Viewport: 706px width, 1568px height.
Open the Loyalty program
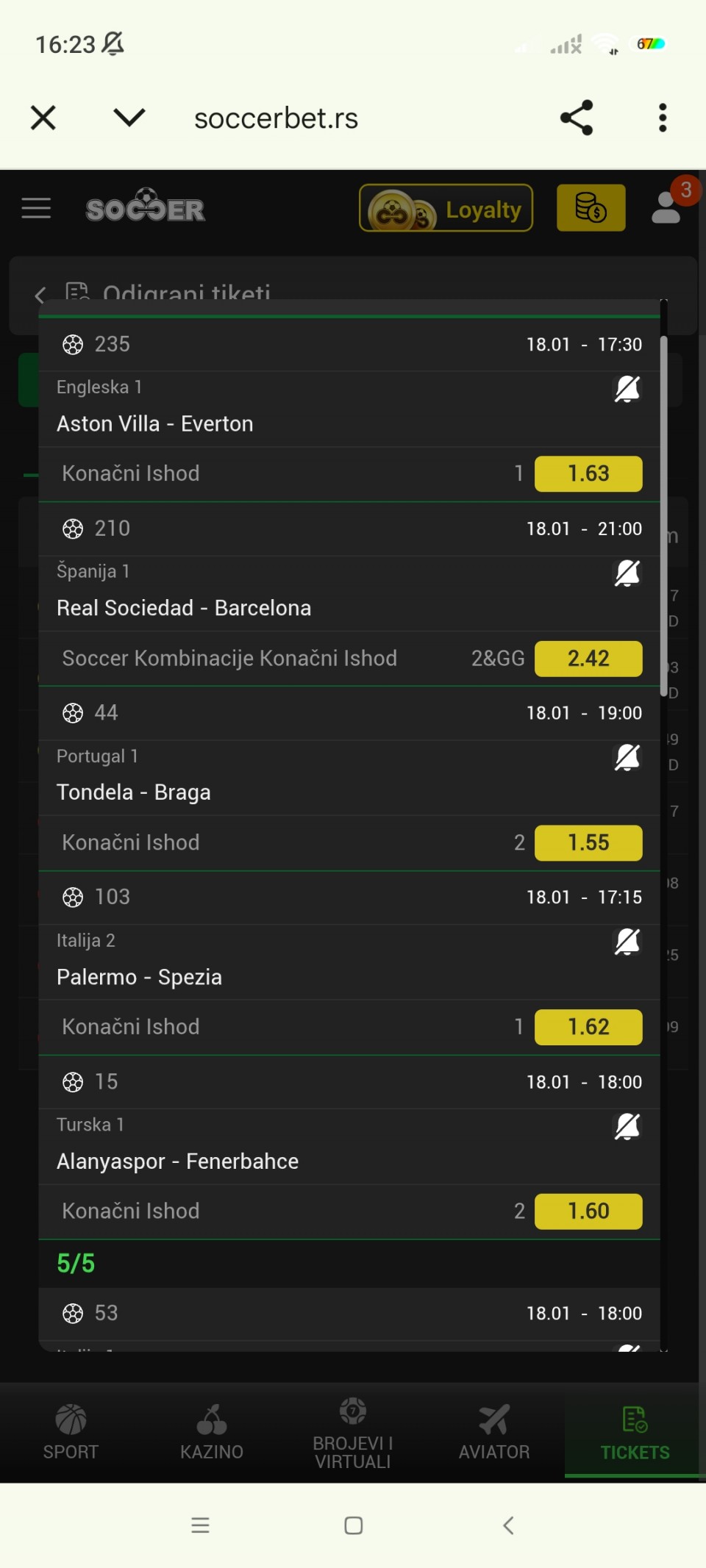pyautogui.click(x=446, y=209)
